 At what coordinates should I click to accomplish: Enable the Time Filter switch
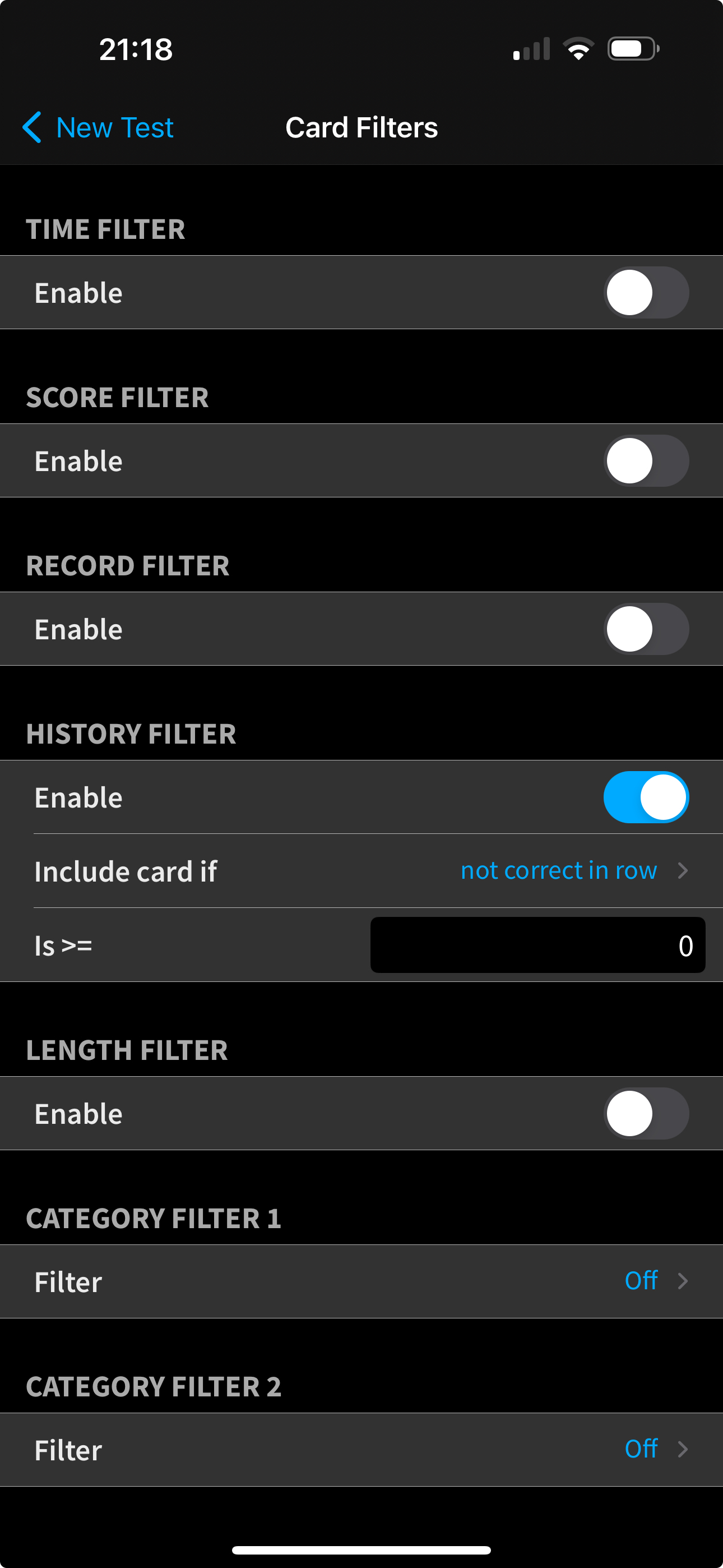click(646, 293)
